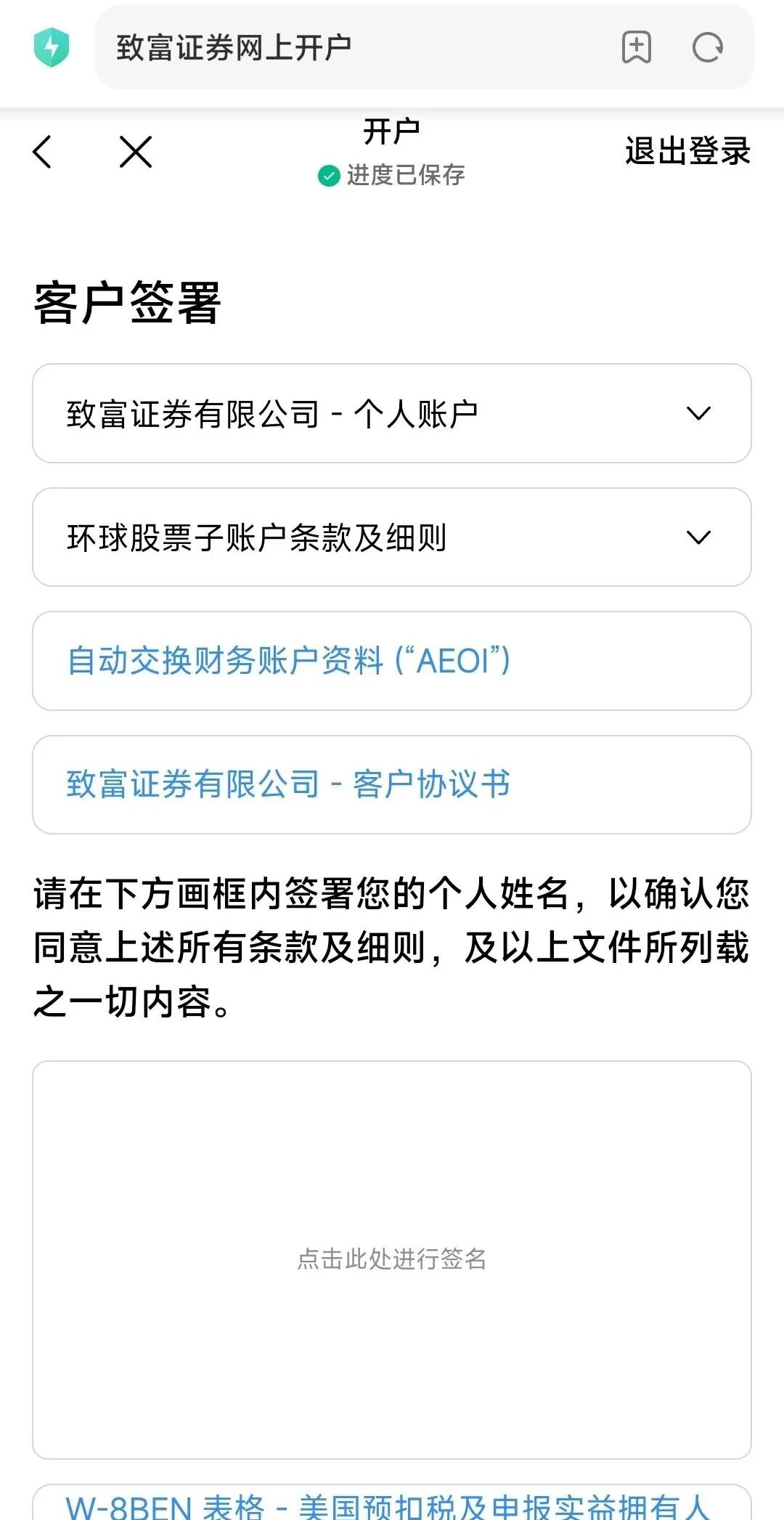This screenshot has height=1520, width=784.
Task: Bookmark this page in the browser
Action: point(636,48)
